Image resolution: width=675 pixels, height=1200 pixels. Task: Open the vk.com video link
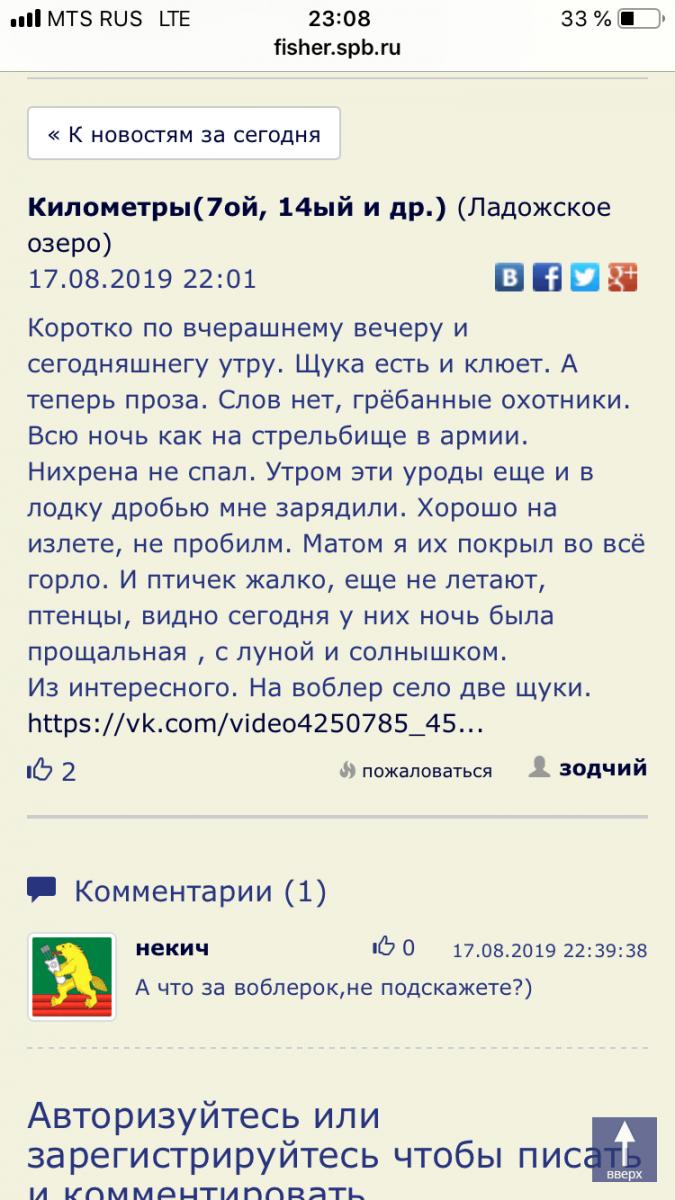click(x=255, y=723)
